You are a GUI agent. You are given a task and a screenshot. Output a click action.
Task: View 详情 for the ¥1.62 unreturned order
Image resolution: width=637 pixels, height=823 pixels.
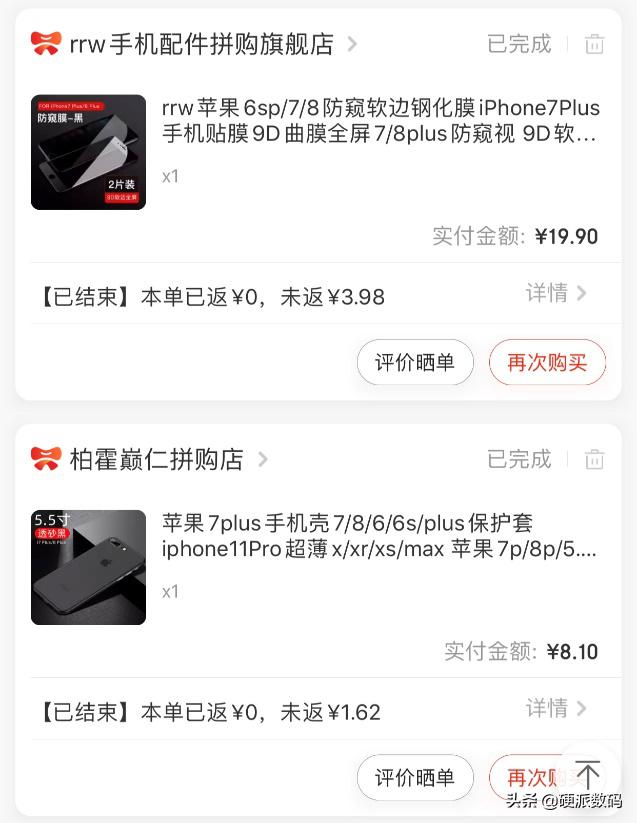[x=556, y=709]
